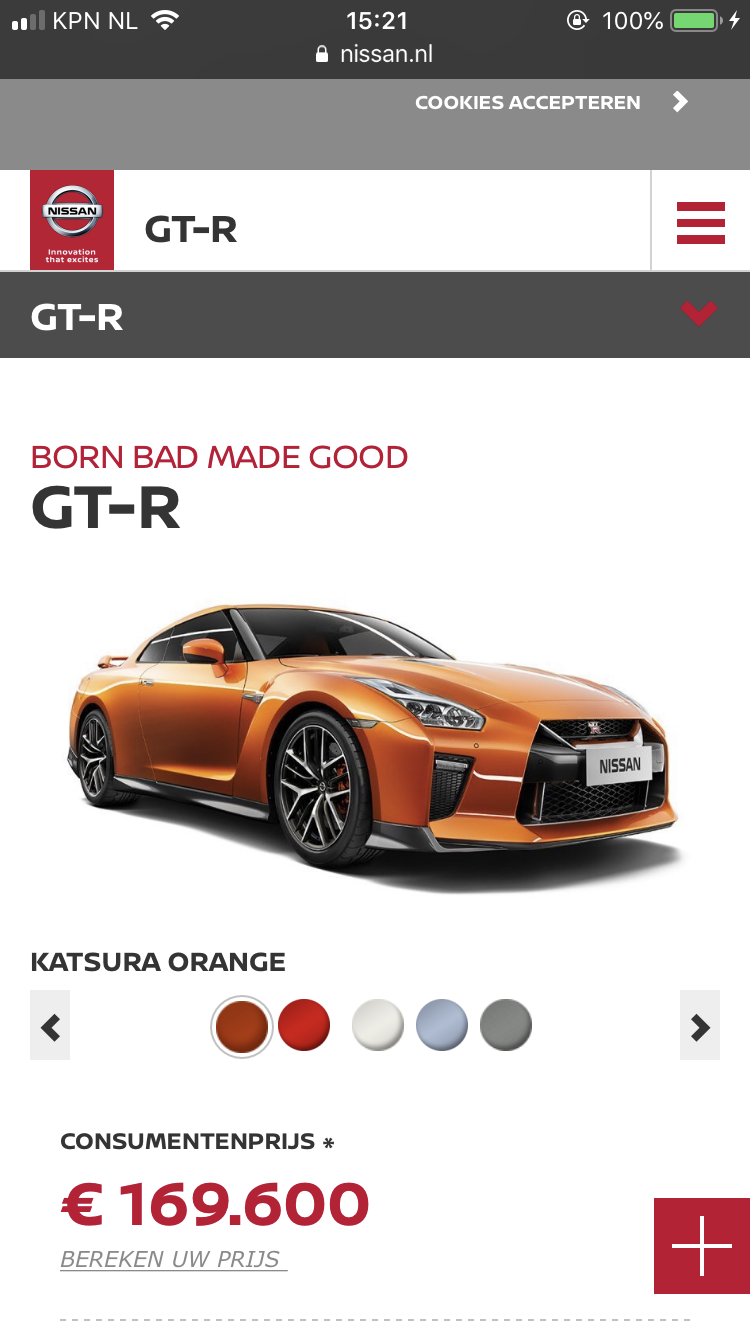Select the Katsura Orange color swatch

tap(242, 1026)
